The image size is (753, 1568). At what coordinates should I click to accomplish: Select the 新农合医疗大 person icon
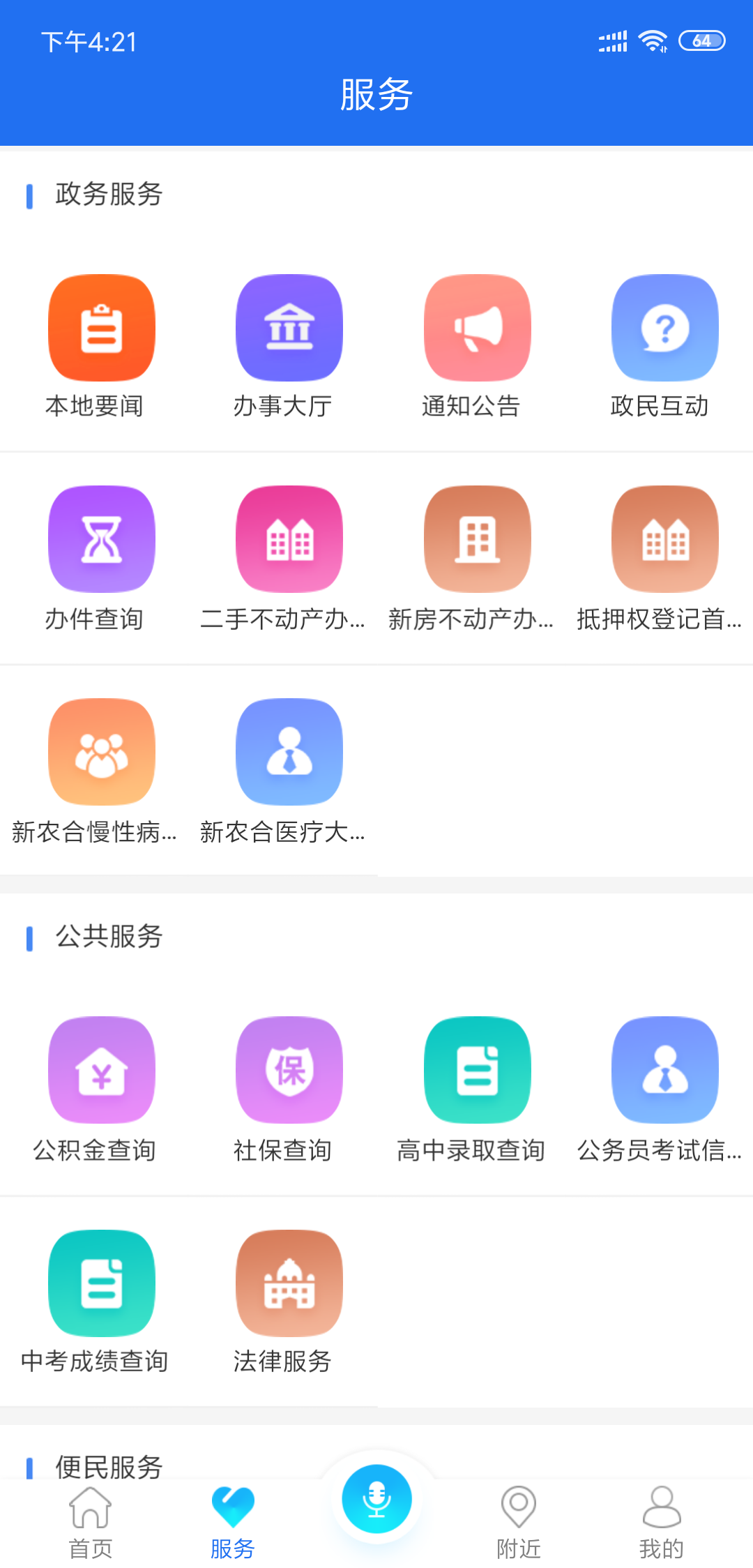tap(289, 750)
